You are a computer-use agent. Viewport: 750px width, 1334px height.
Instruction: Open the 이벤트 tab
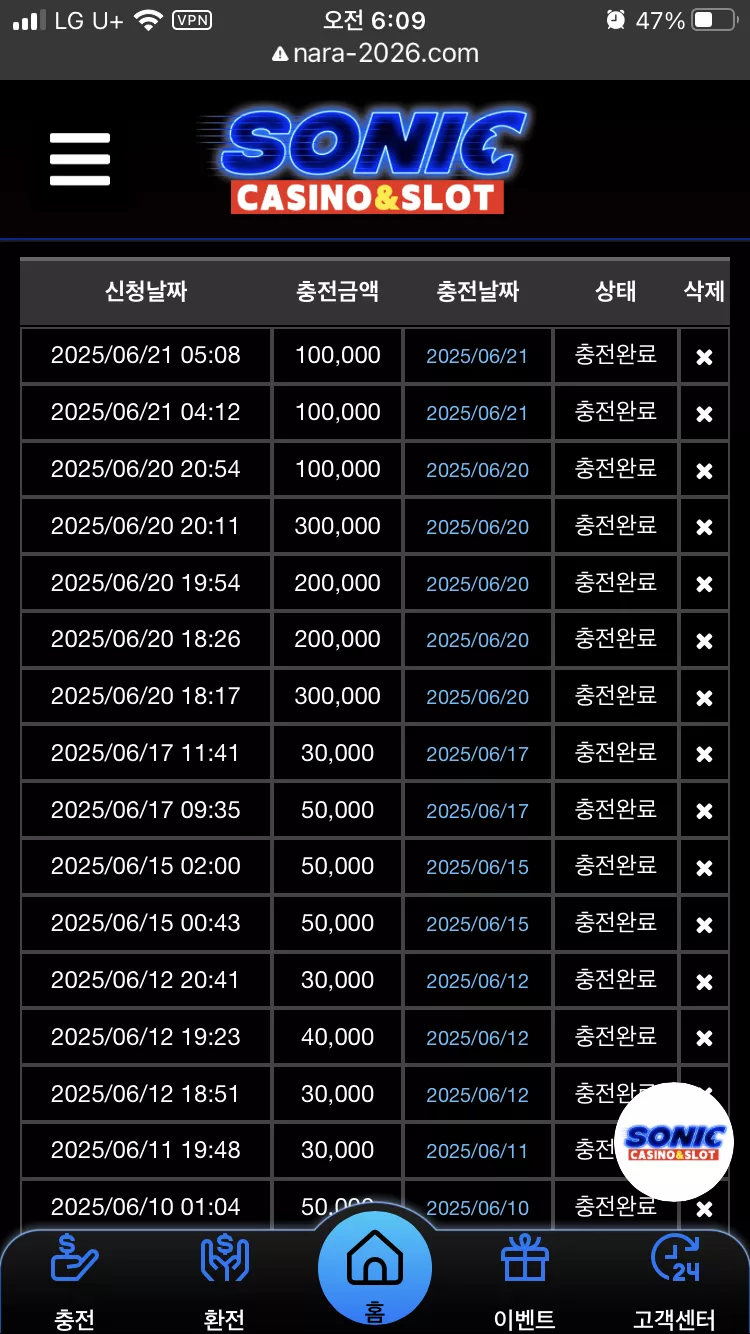[525, 1283]
